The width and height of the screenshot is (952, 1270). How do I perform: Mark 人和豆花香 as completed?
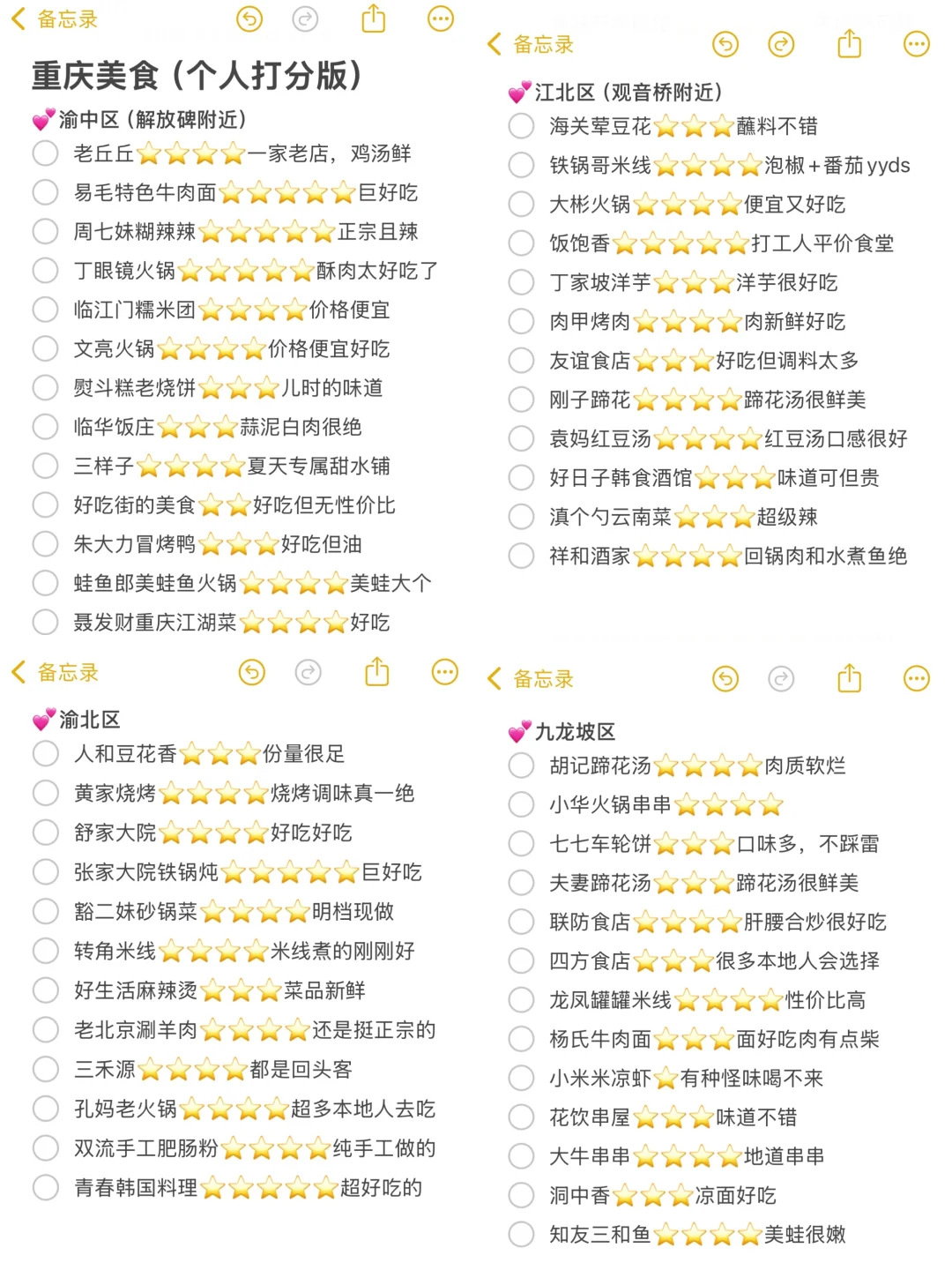(45, 754)
